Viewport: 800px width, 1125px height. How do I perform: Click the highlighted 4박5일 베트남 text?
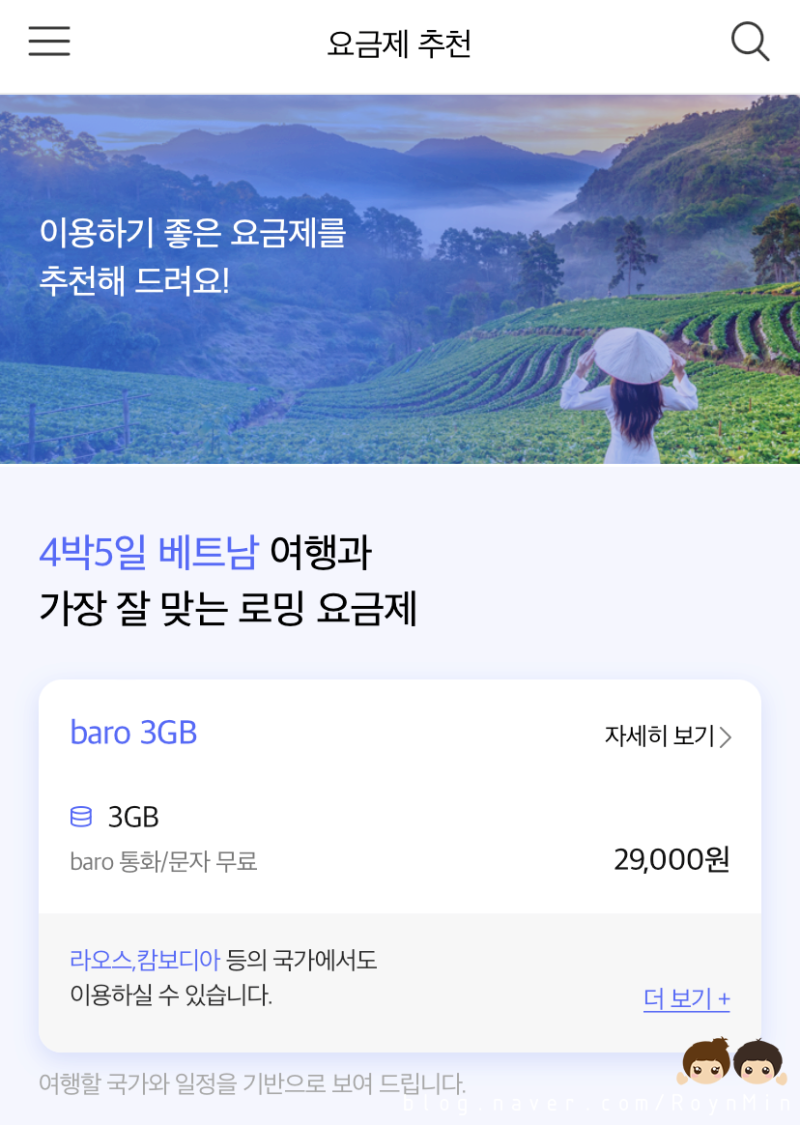(x=150, y=553)
